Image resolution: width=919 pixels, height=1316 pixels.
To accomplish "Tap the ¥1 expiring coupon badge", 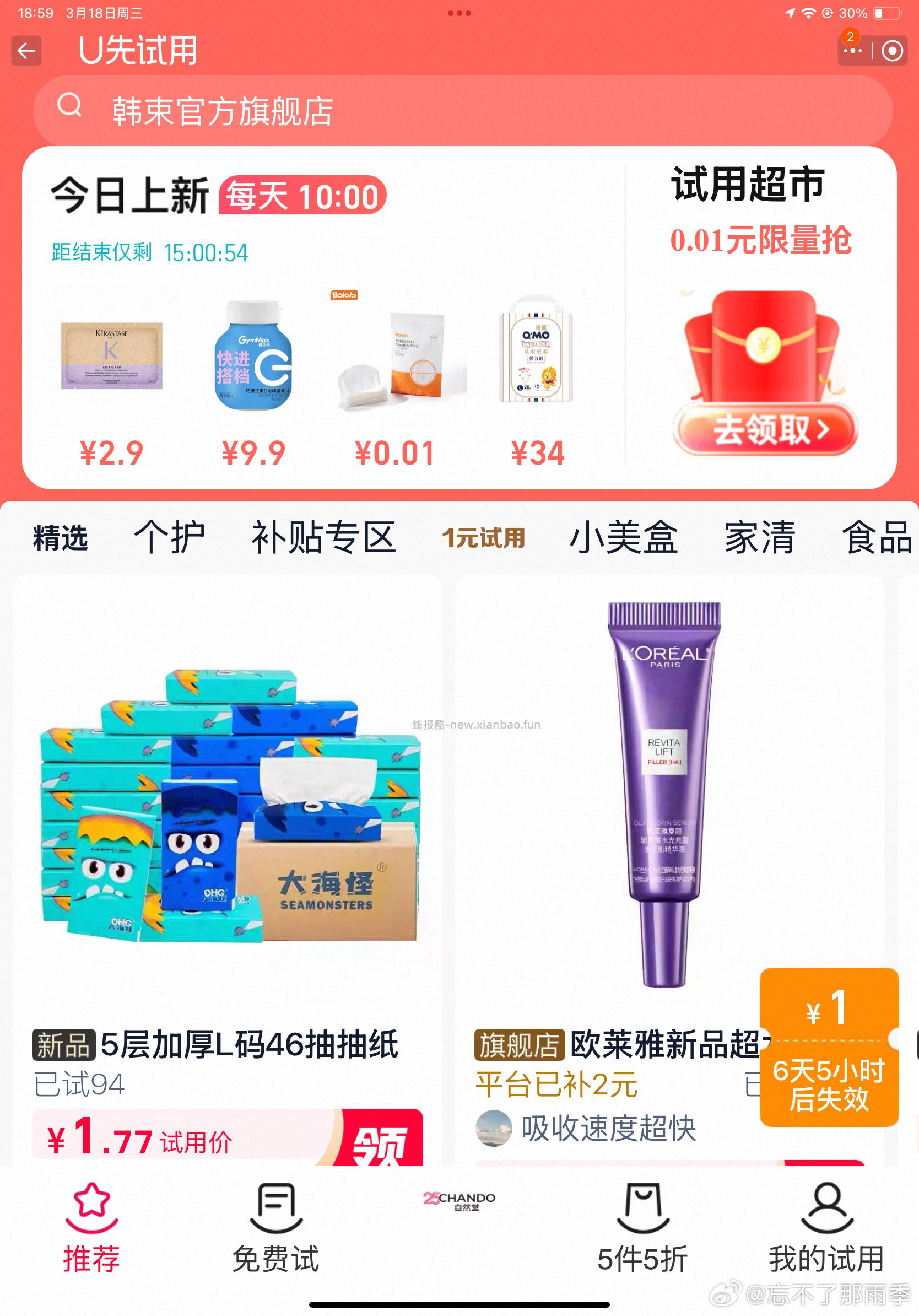I will pos(829,1047).
